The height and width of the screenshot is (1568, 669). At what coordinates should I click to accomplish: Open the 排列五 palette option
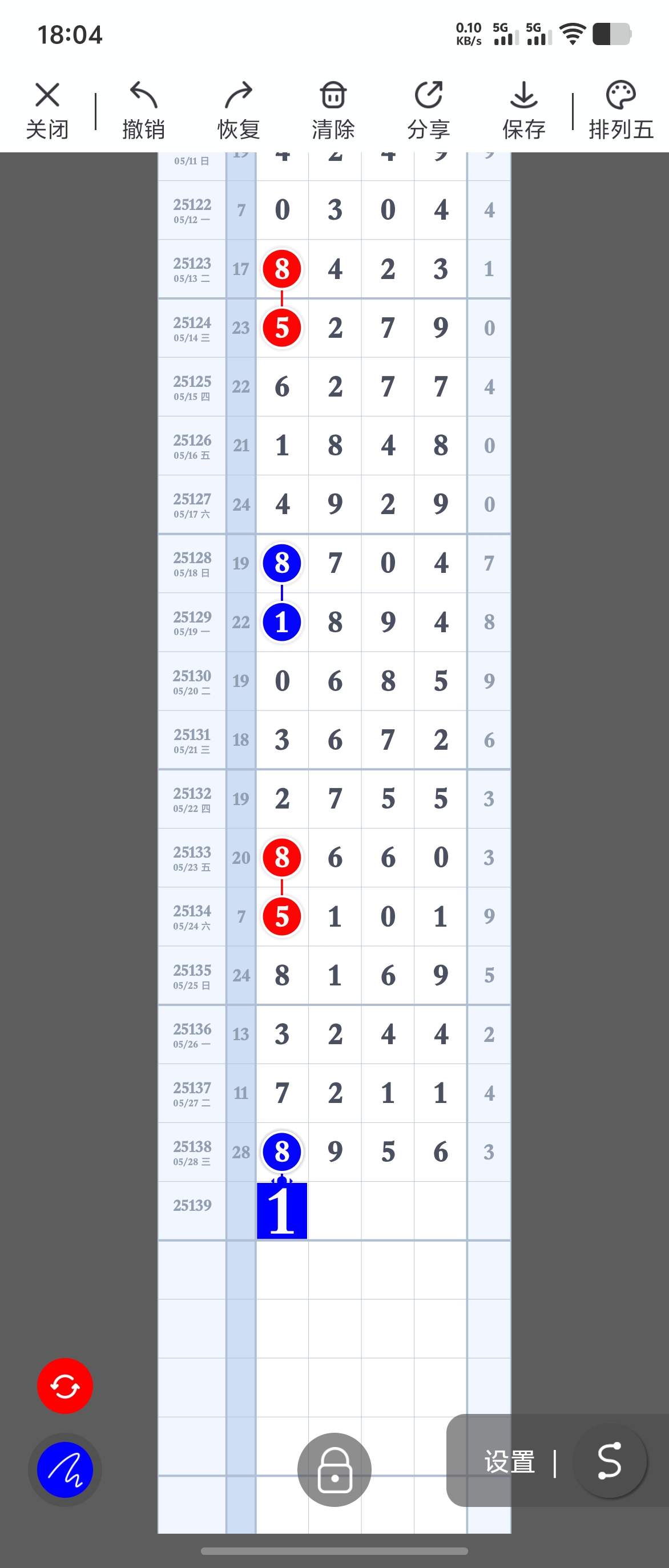[x=621, y=110]
